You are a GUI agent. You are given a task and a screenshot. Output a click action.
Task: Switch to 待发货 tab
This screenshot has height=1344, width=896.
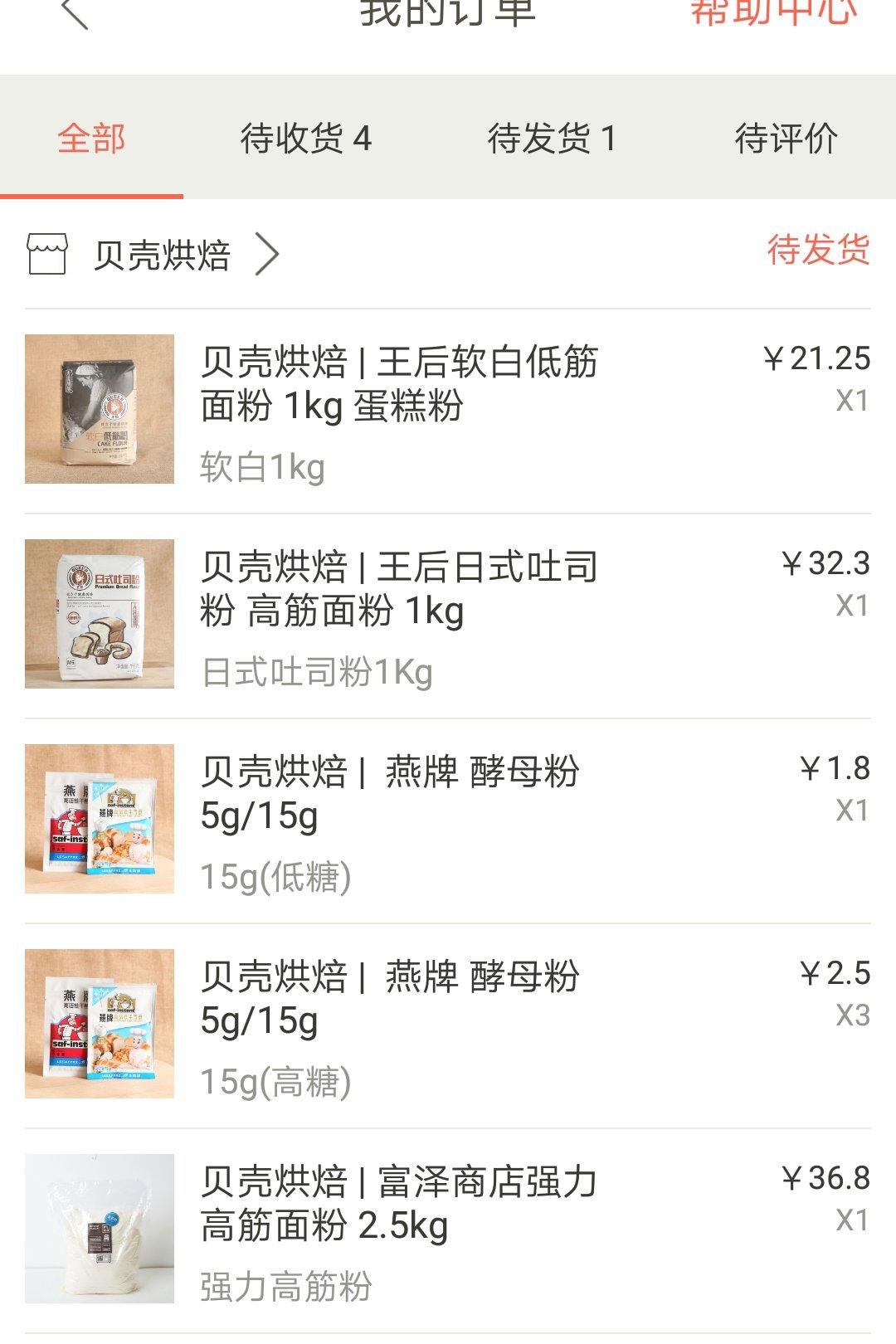pyautogui.click(x=552, y=138)
